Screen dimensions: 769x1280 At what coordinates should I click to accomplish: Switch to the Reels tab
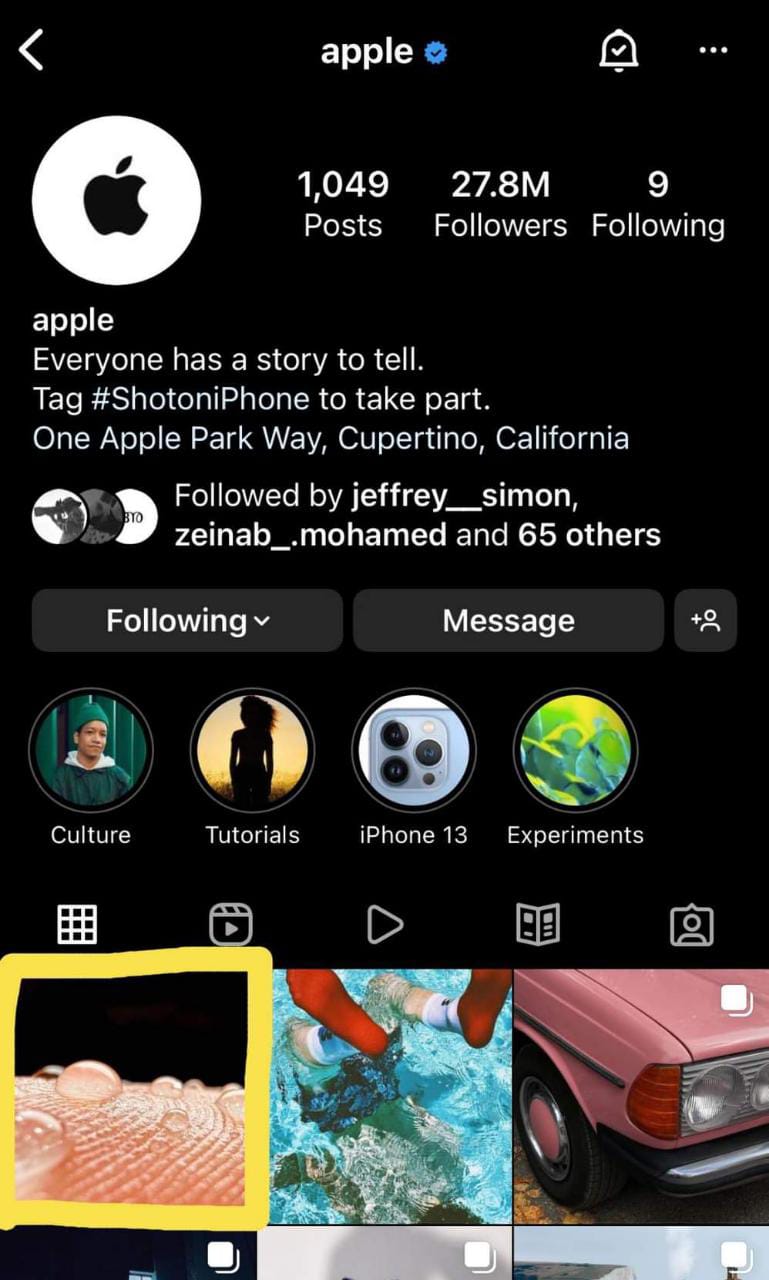(231, 925)
